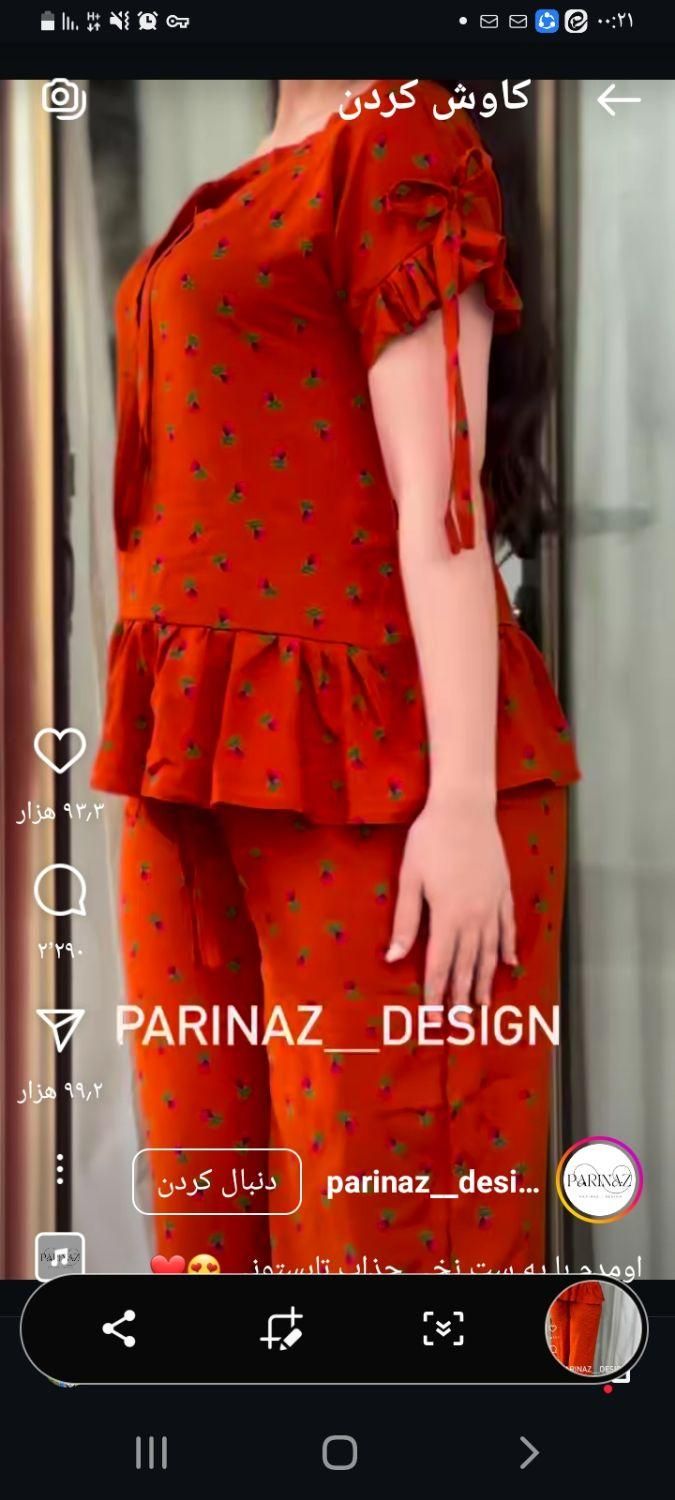Viewport: 675px width, 1500px height.
Task: Open the screenshot preview thumbnail
Action: point(594,1329)
